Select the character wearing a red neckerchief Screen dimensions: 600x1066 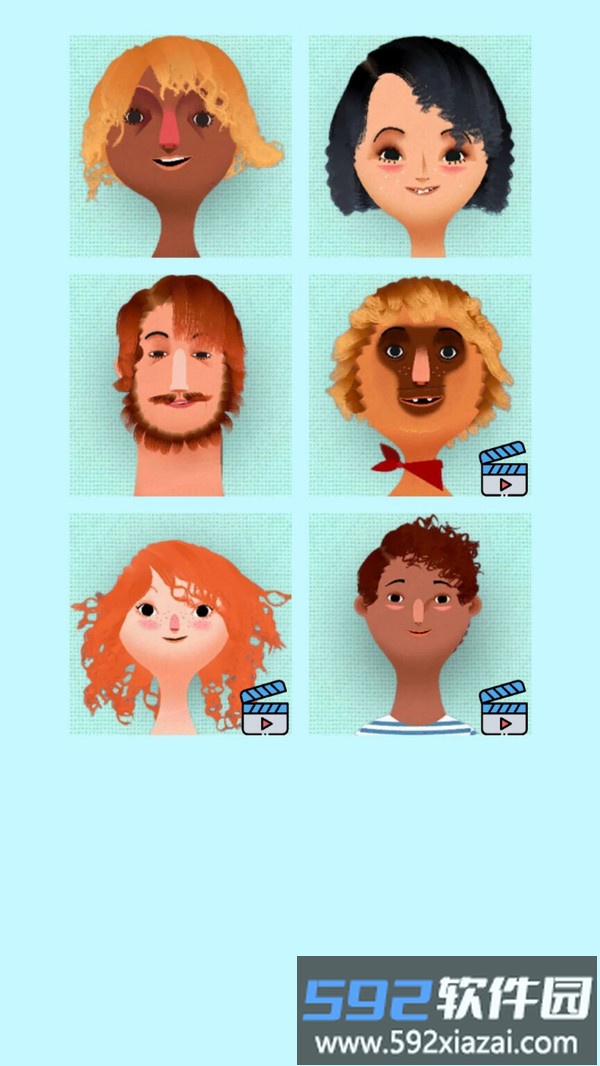[x=419, y=385]
